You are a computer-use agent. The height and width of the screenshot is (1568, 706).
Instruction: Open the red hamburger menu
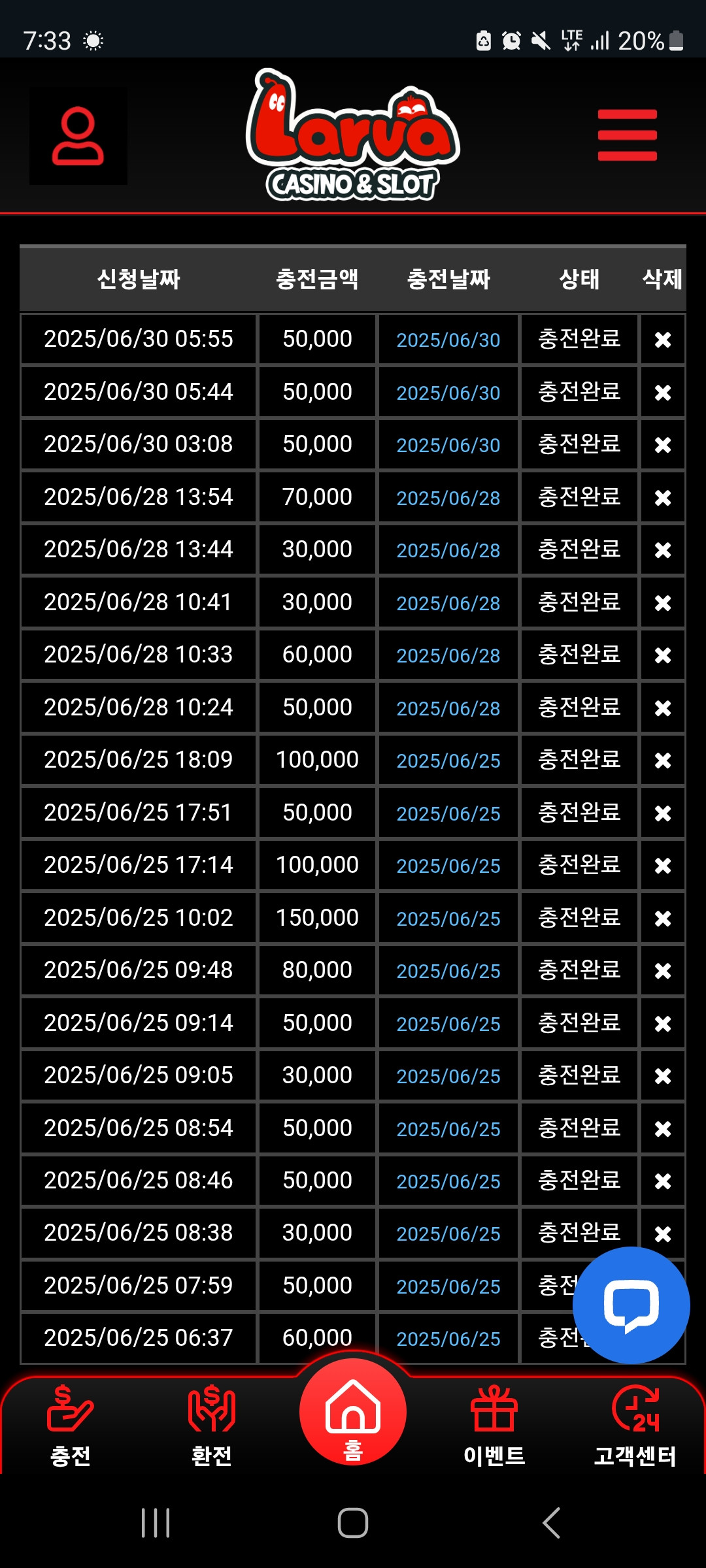(x=627, y=135)
